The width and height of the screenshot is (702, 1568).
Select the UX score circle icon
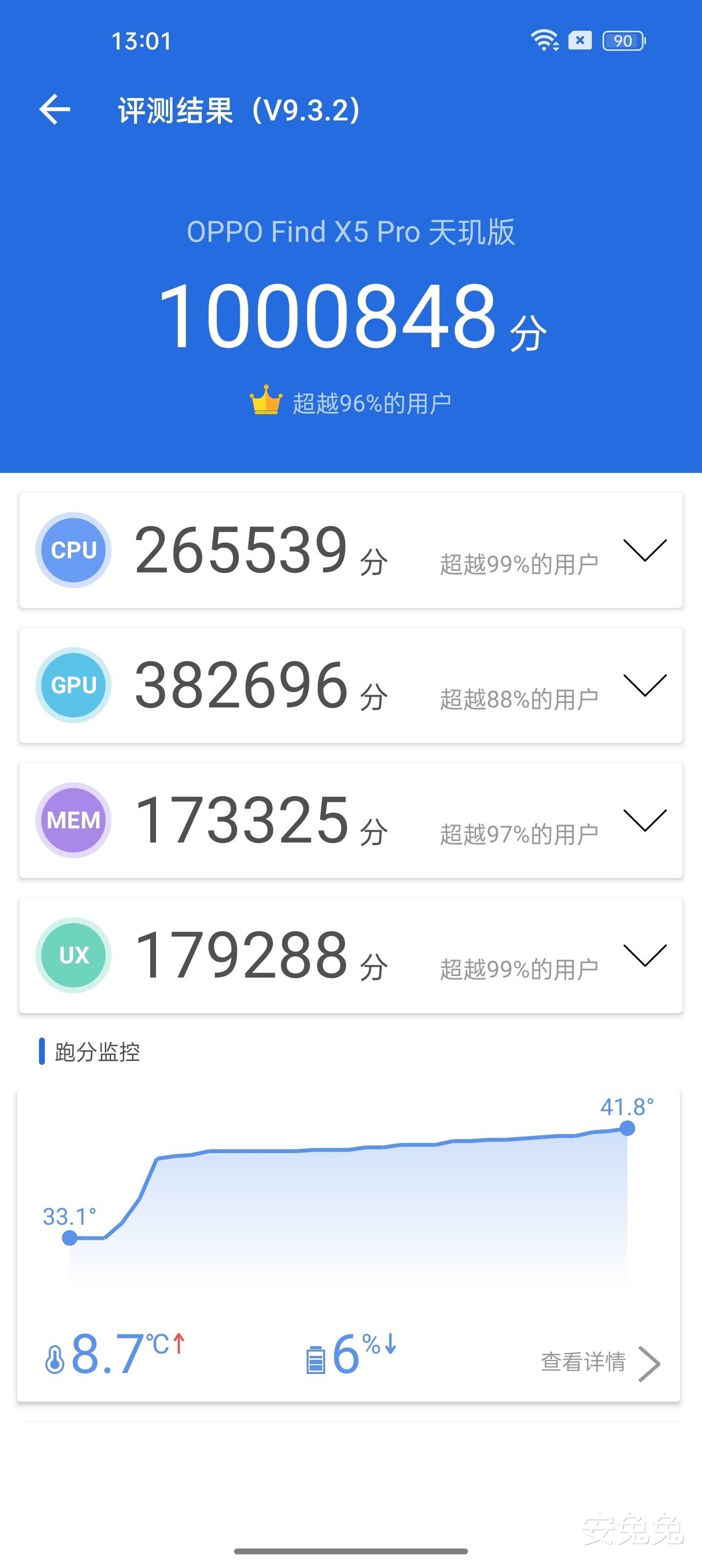tap(73, 956)
